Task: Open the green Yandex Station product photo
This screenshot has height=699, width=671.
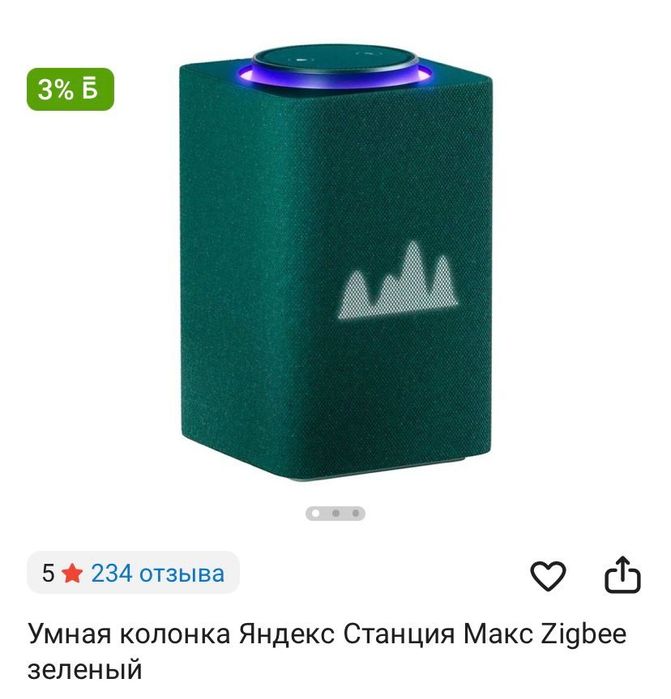Action: [x=335, y=262]
